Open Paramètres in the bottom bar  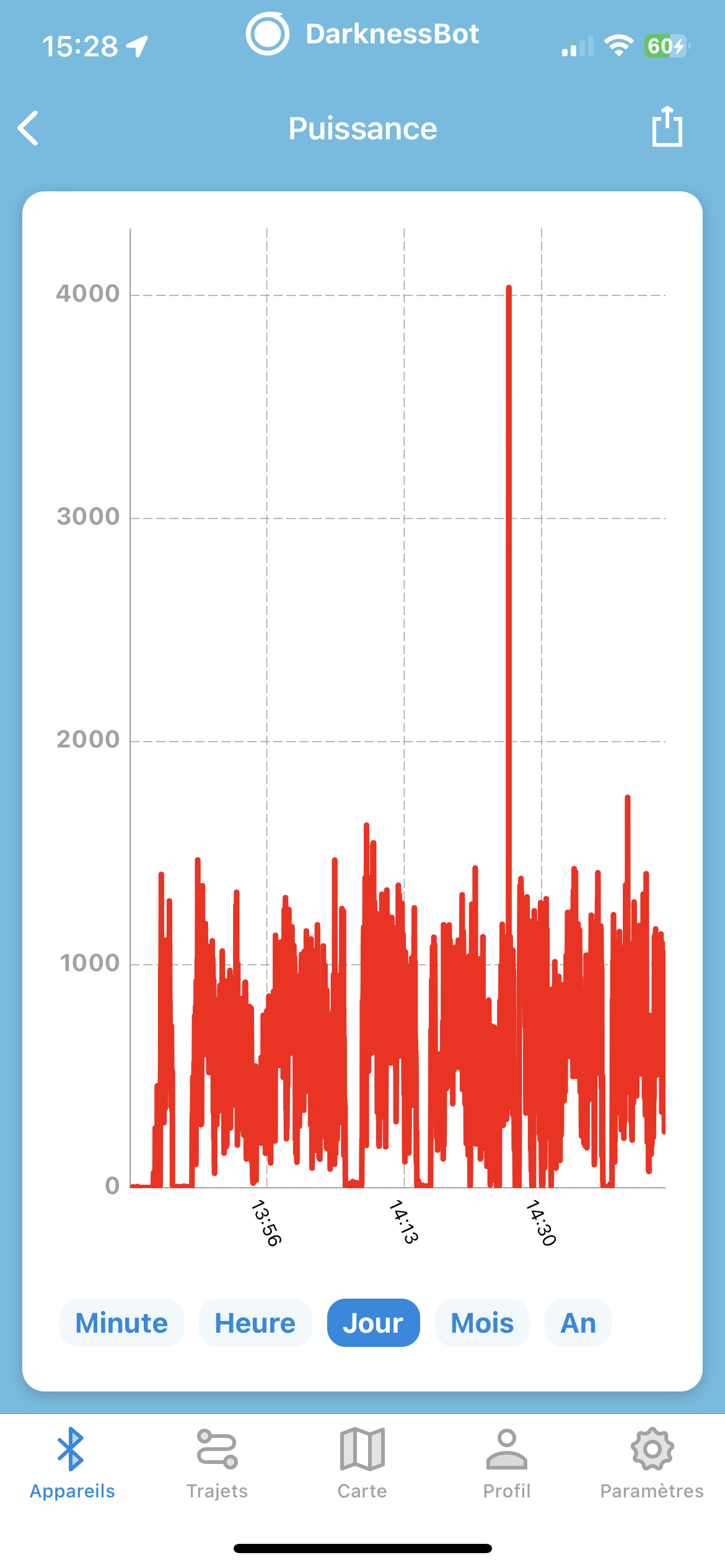(652, 1464)
